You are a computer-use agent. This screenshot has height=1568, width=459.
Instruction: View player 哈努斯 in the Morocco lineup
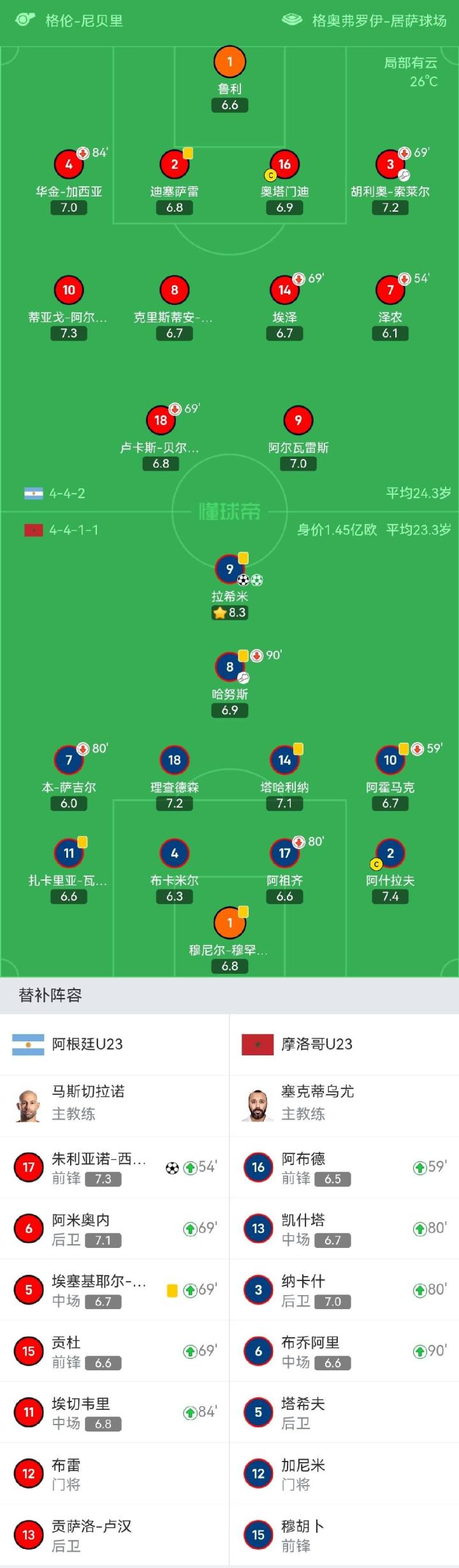click(x=229, y=667)
